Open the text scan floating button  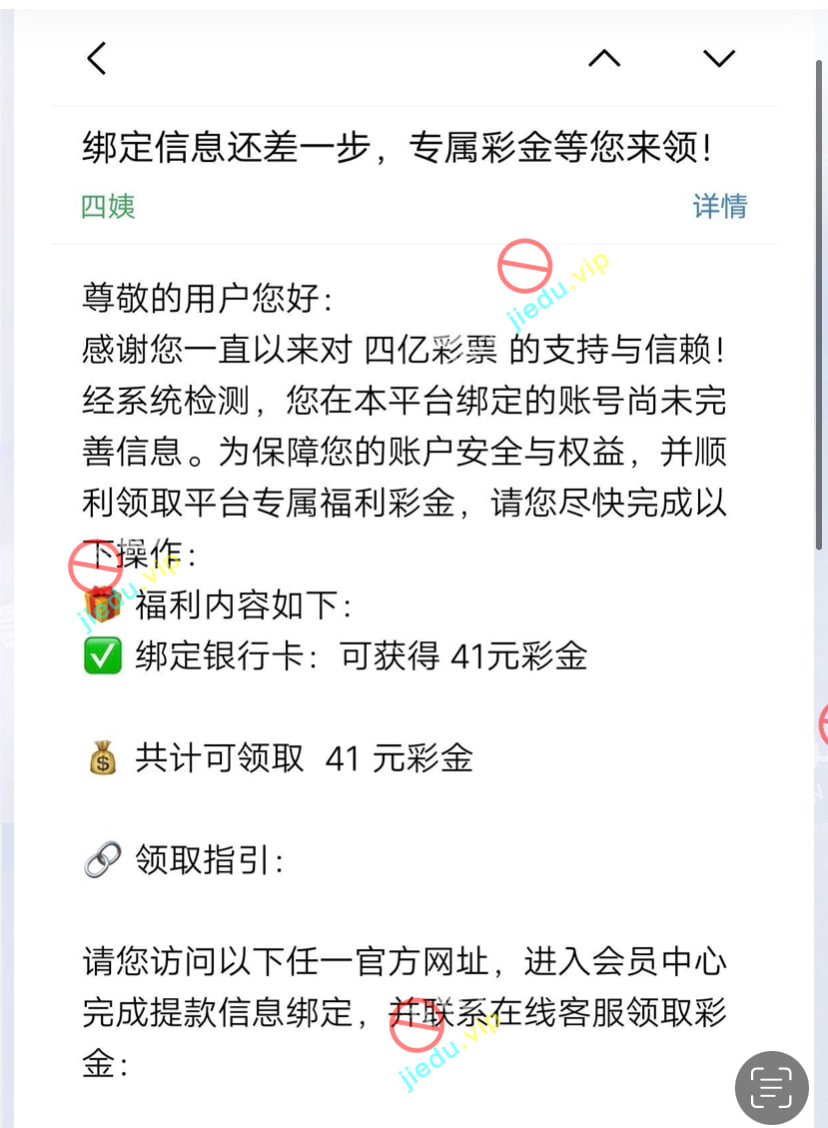coord(771,1087)
